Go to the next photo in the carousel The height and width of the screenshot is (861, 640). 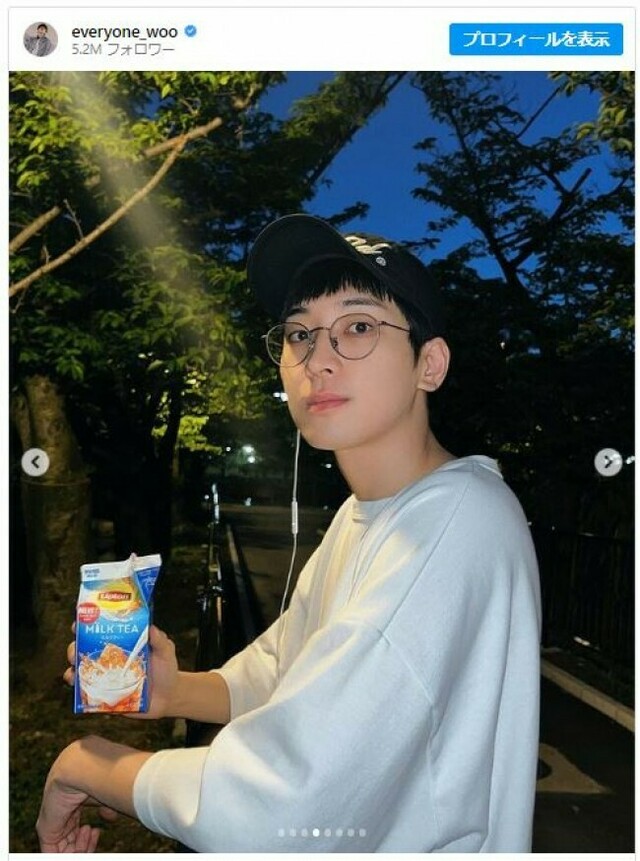608,462
